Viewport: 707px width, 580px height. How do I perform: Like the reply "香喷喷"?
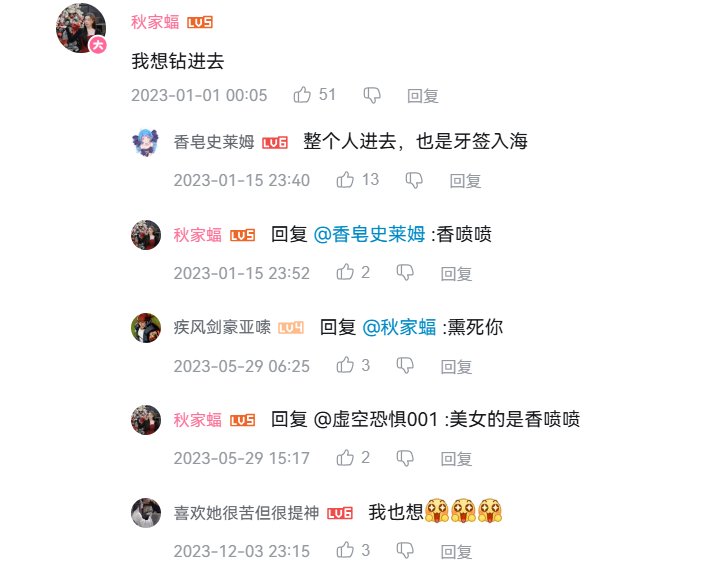346,272
